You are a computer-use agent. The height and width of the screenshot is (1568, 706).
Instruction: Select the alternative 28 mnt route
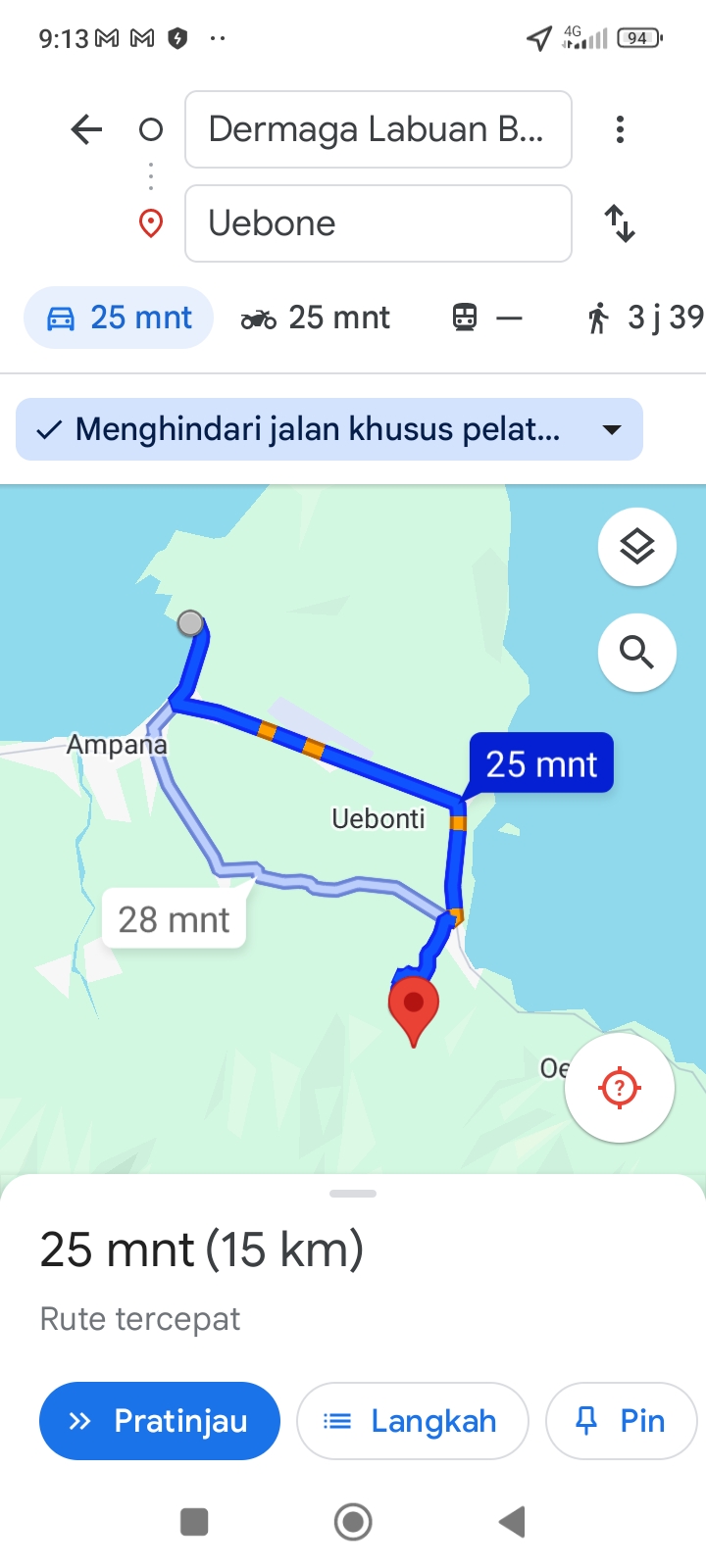(175, 919)
